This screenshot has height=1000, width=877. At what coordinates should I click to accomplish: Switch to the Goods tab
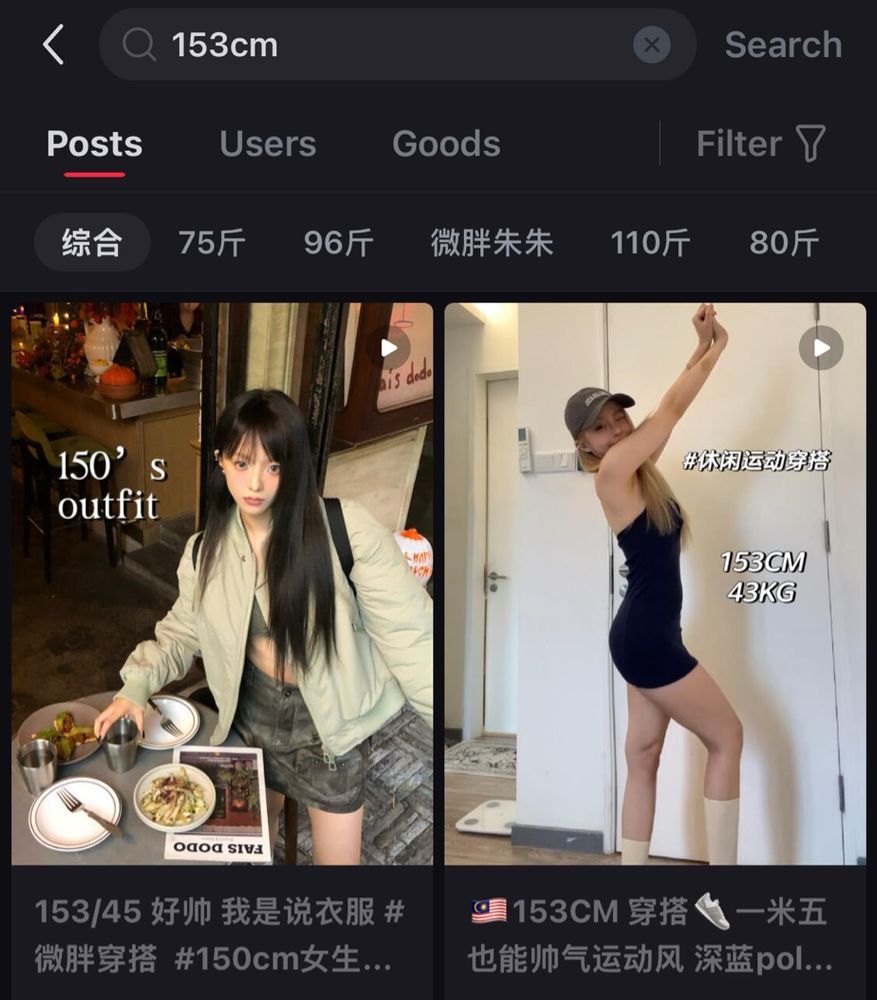[x=446, y=143]
